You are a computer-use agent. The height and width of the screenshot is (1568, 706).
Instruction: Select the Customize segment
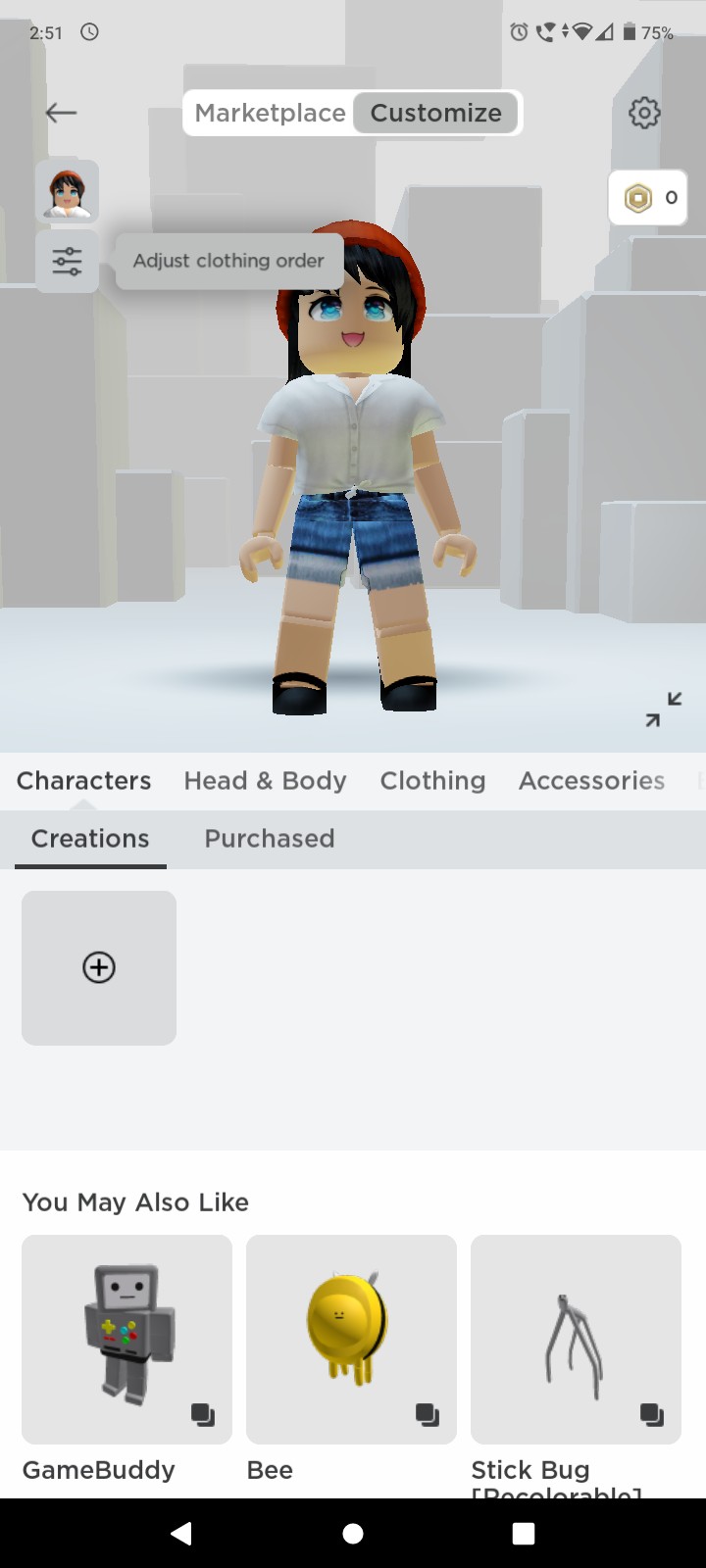(436, 113)
